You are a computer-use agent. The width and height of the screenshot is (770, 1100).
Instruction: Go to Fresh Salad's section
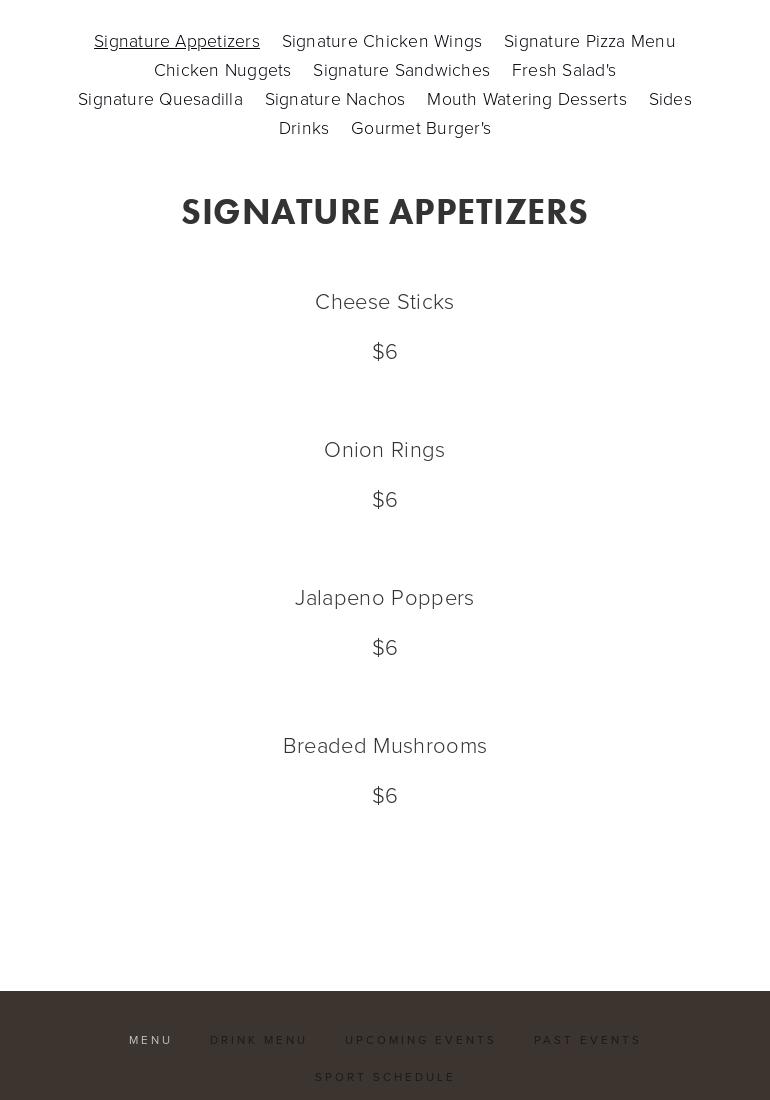coord(564,70)
